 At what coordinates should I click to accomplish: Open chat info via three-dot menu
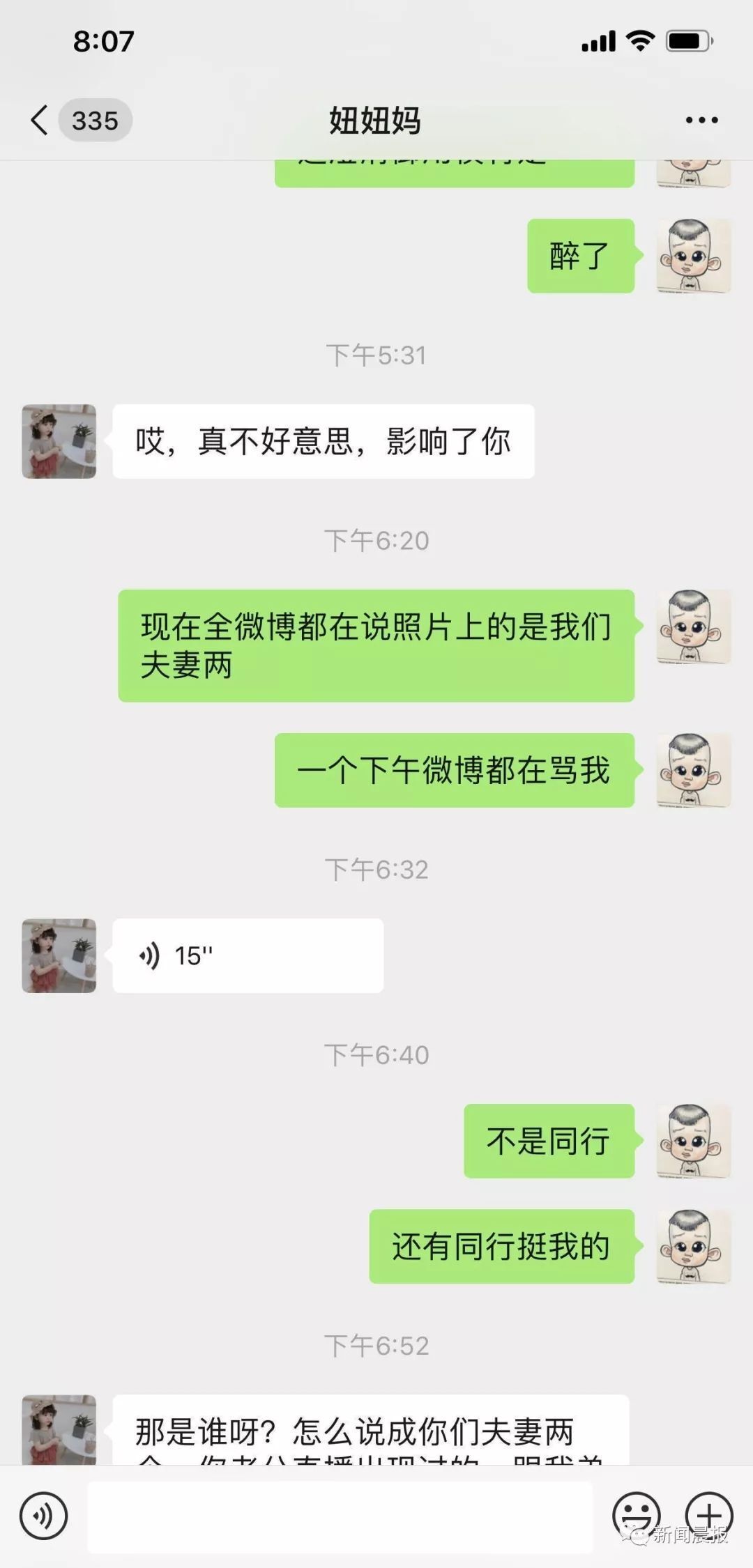pyautogui.click(x=701, y=121)
